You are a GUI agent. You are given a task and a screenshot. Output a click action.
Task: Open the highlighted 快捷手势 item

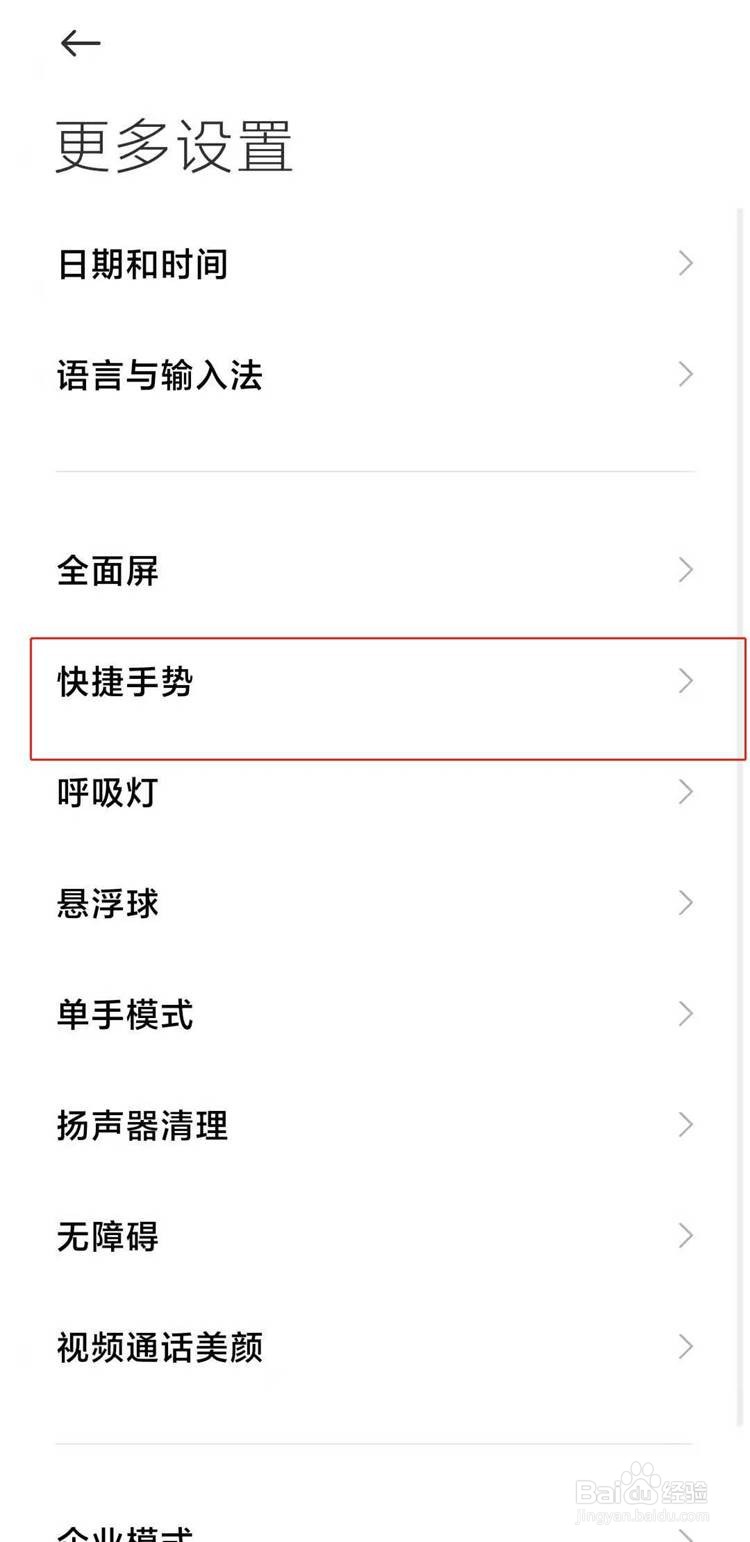[x=125, y=682]
